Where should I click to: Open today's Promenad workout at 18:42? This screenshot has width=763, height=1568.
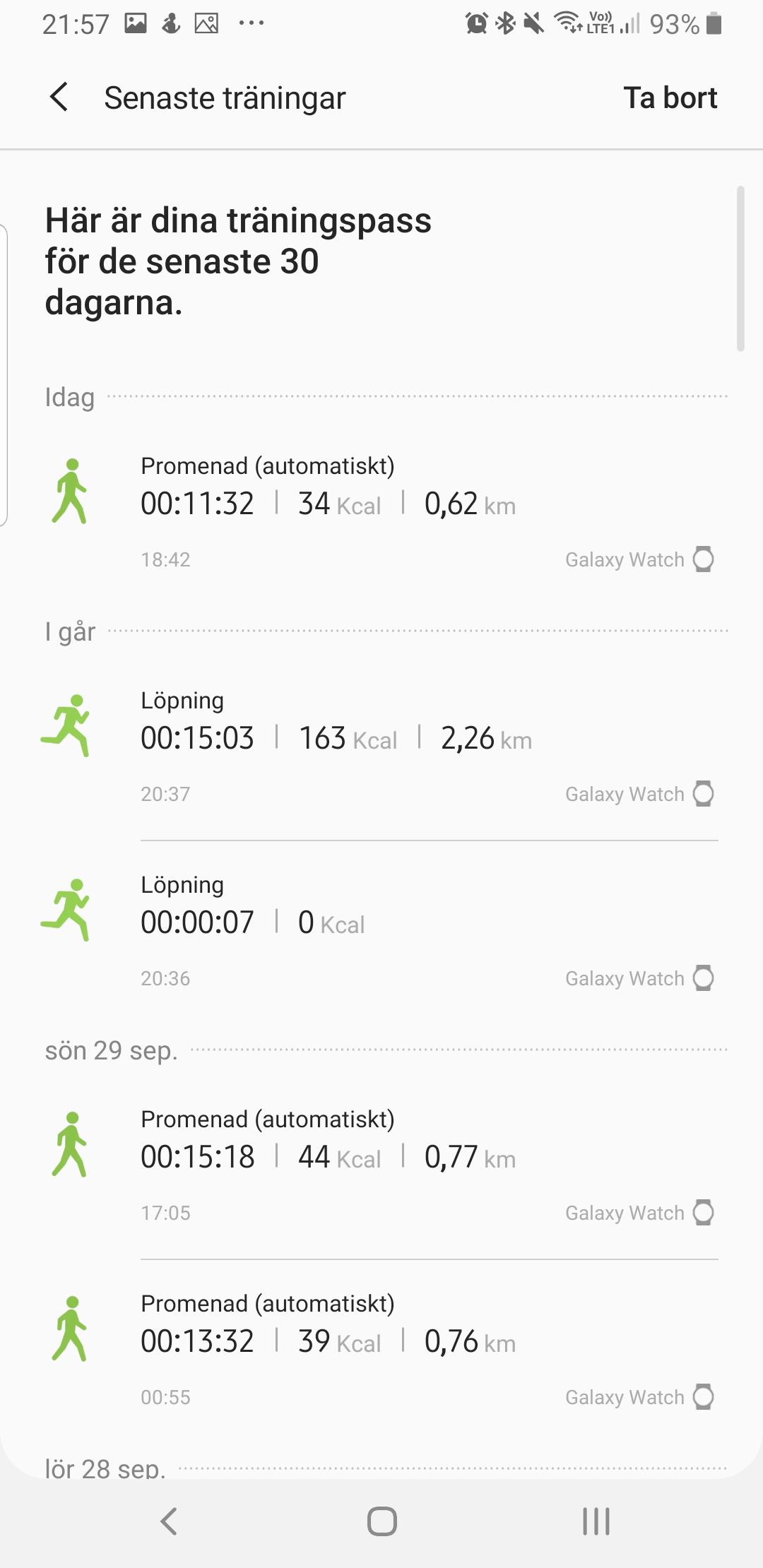pos(381,509)
